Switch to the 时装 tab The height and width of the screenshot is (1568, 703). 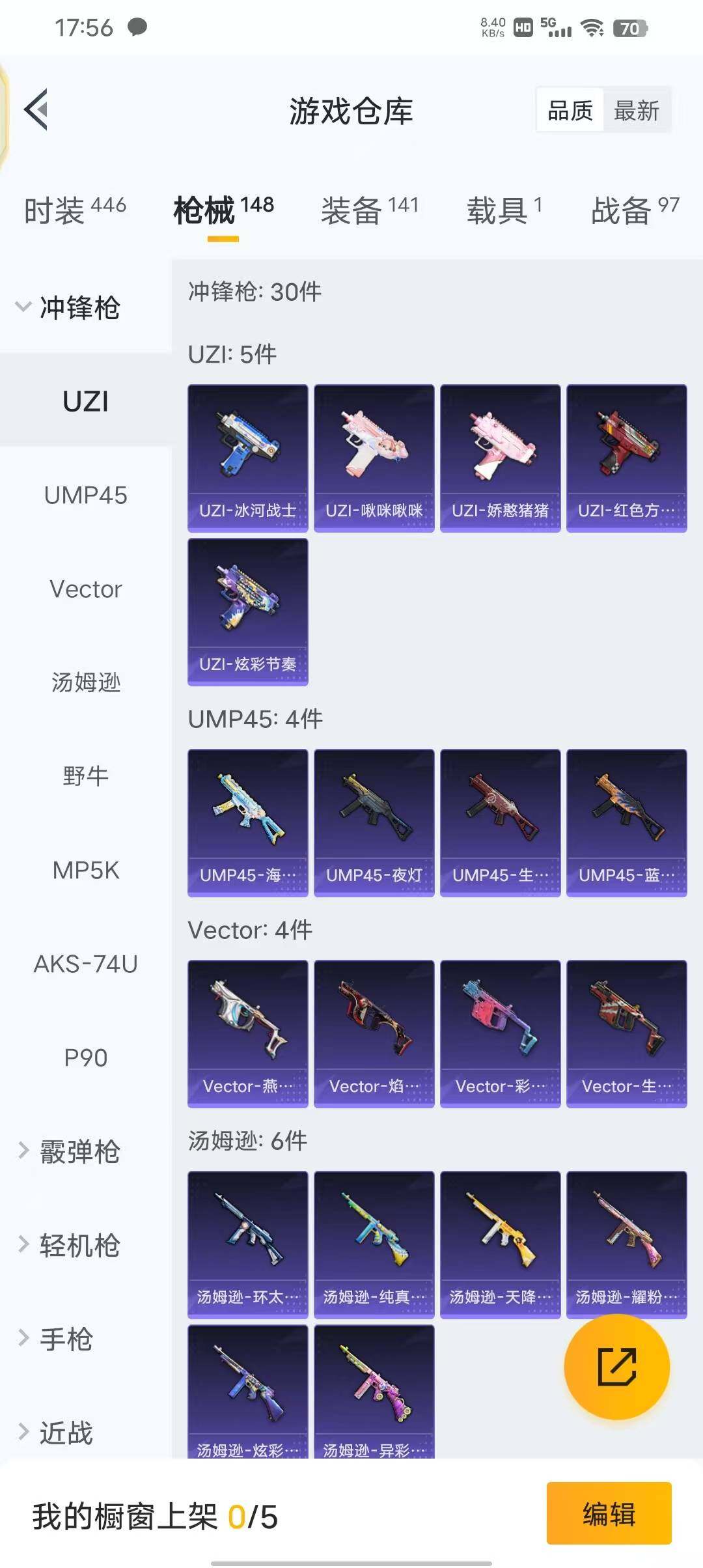point(75,210)
